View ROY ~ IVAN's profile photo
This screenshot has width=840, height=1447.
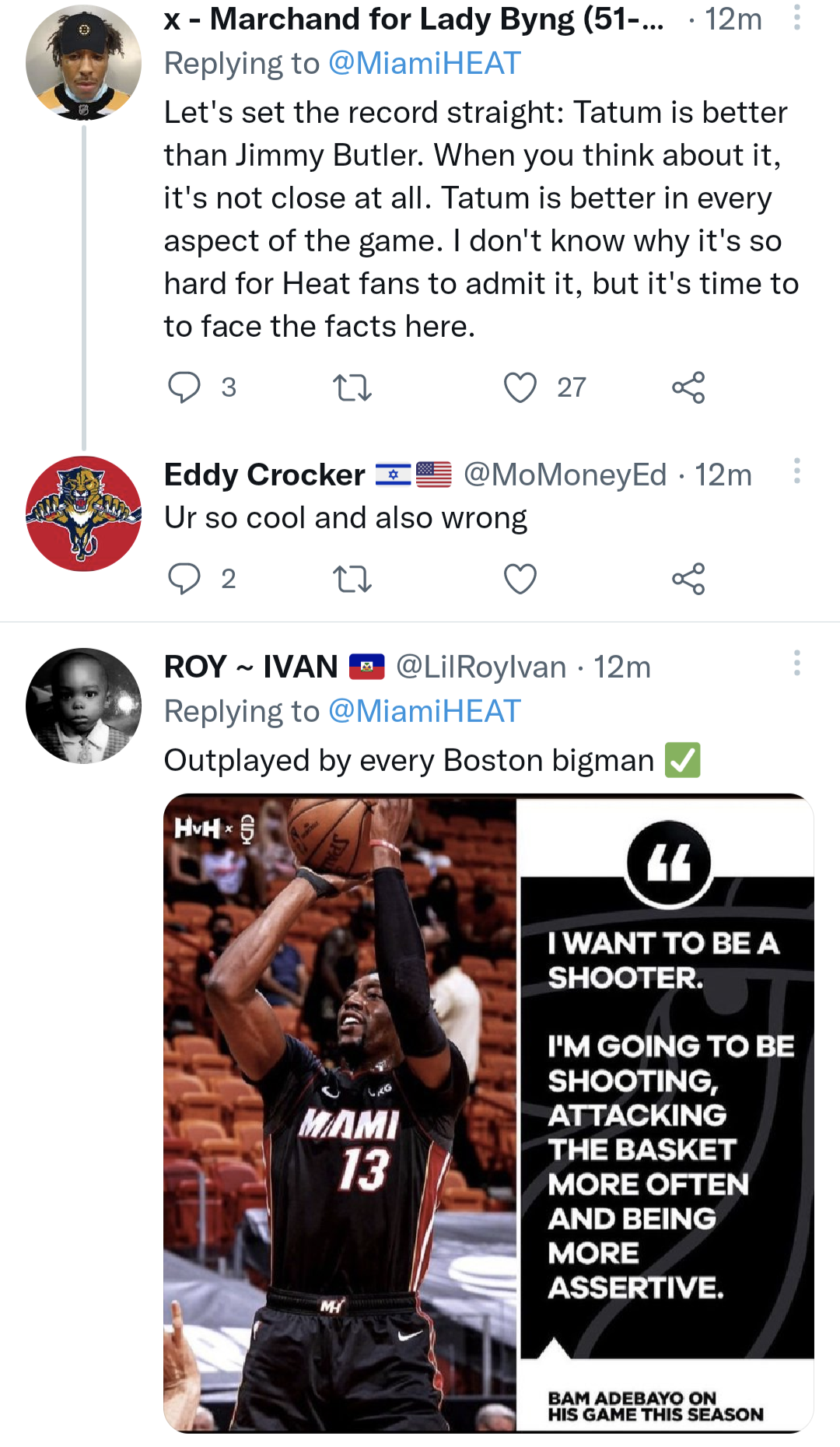pos(83,706)
